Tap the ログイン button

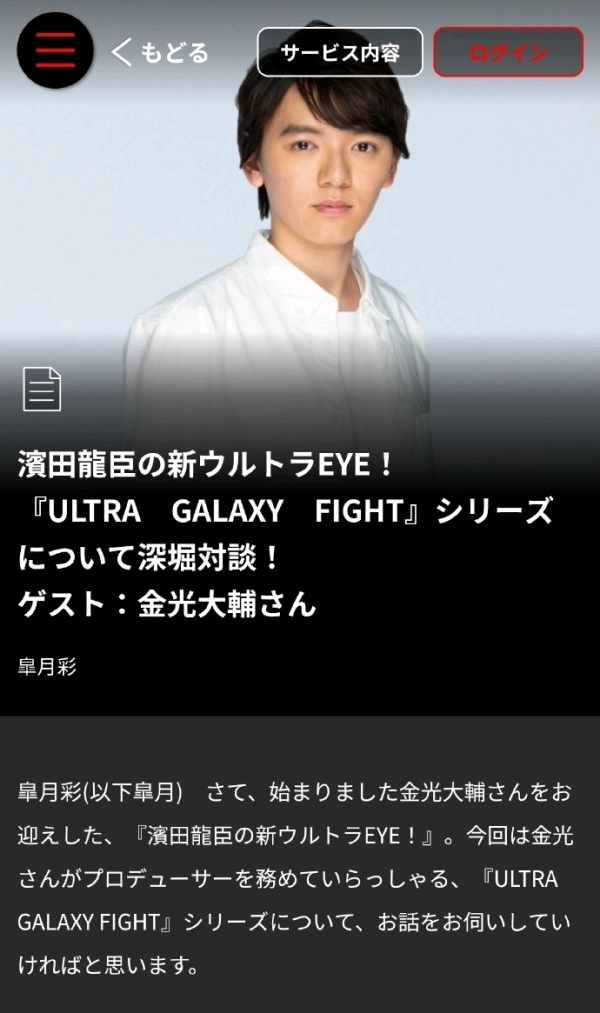508,52
